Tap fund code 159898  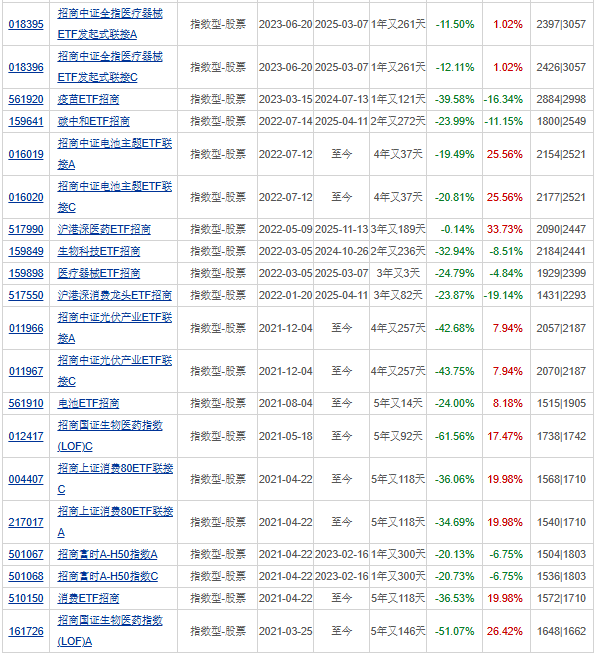pyautogui.click(x=26, y=273)
